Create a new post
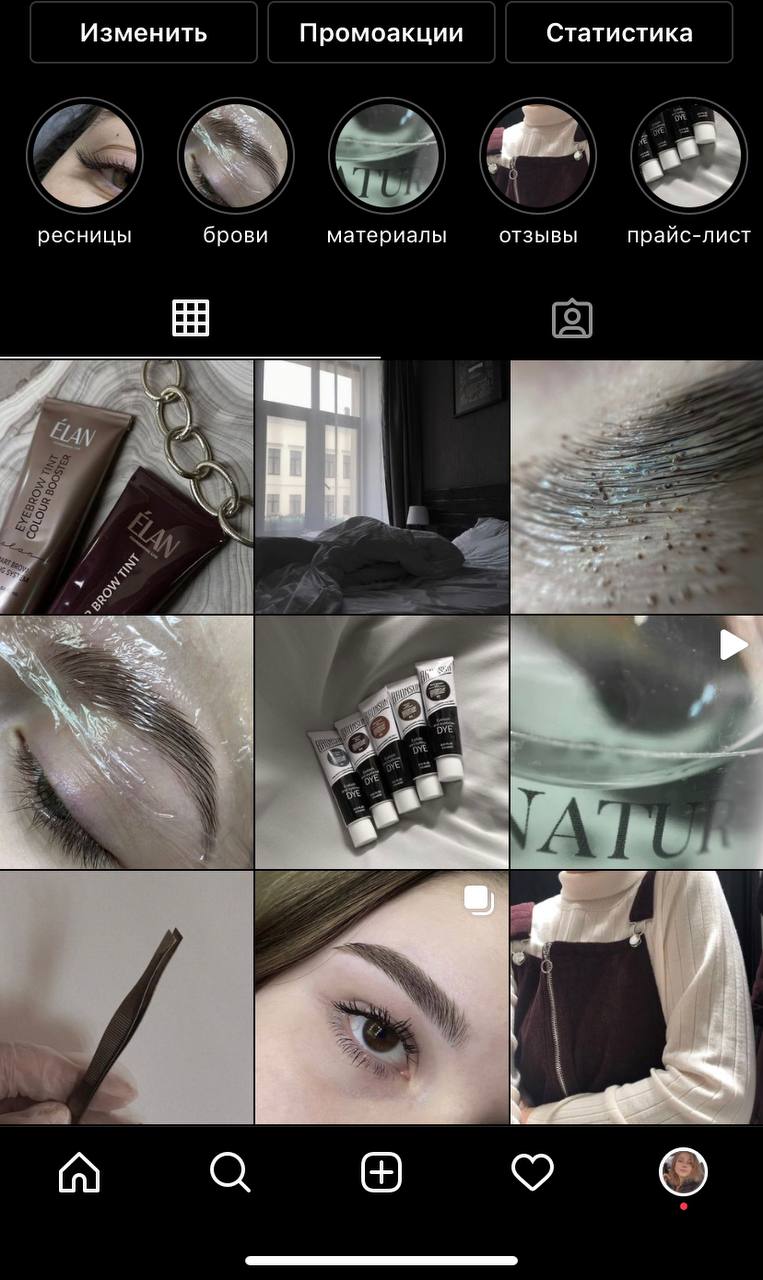Viewport: 763px width, 1280px height. pos(381,1173)
